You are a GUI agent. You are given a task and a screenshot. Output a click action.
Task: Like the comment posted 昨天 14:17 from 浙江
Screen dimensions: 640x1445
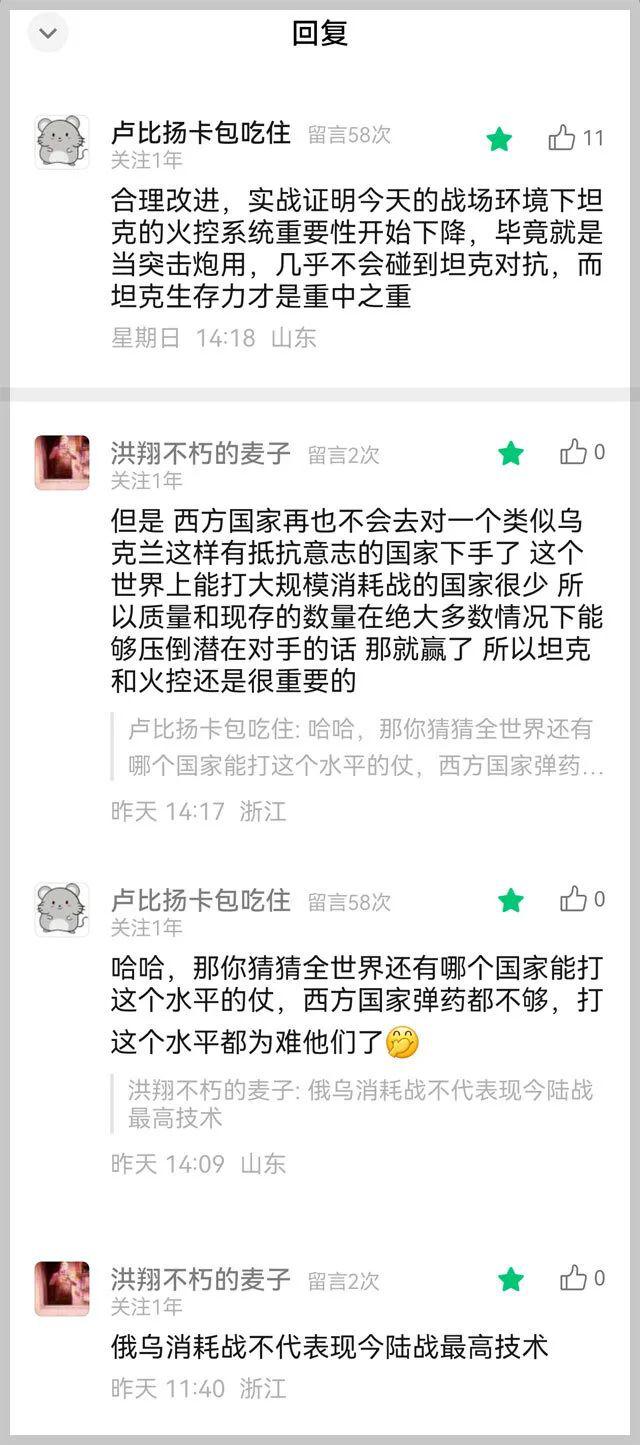[x=574, y=453]
